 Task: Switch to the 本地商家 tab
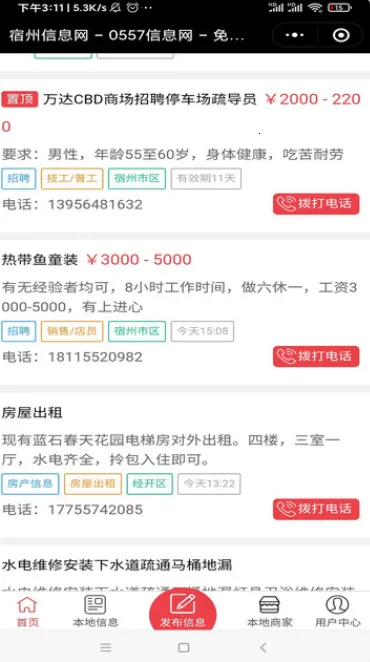point(269,611)
